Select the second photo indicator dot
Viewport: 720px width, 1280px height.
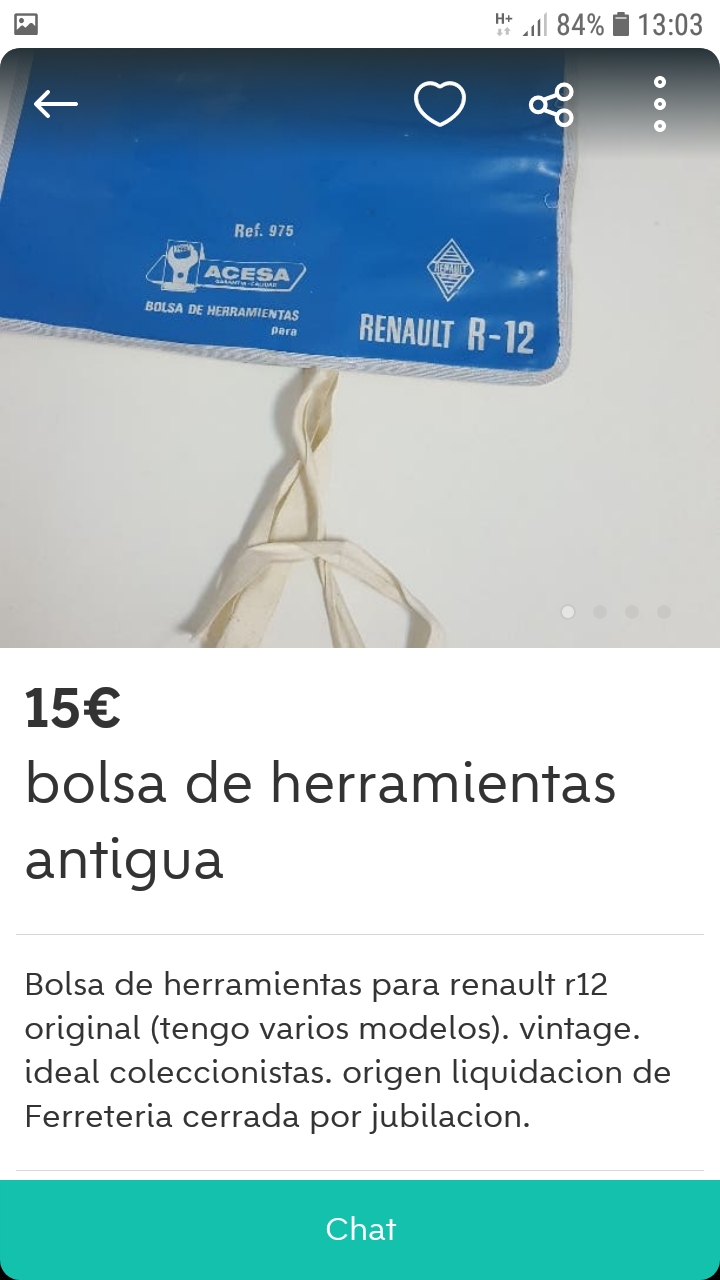tap(600, 611)
